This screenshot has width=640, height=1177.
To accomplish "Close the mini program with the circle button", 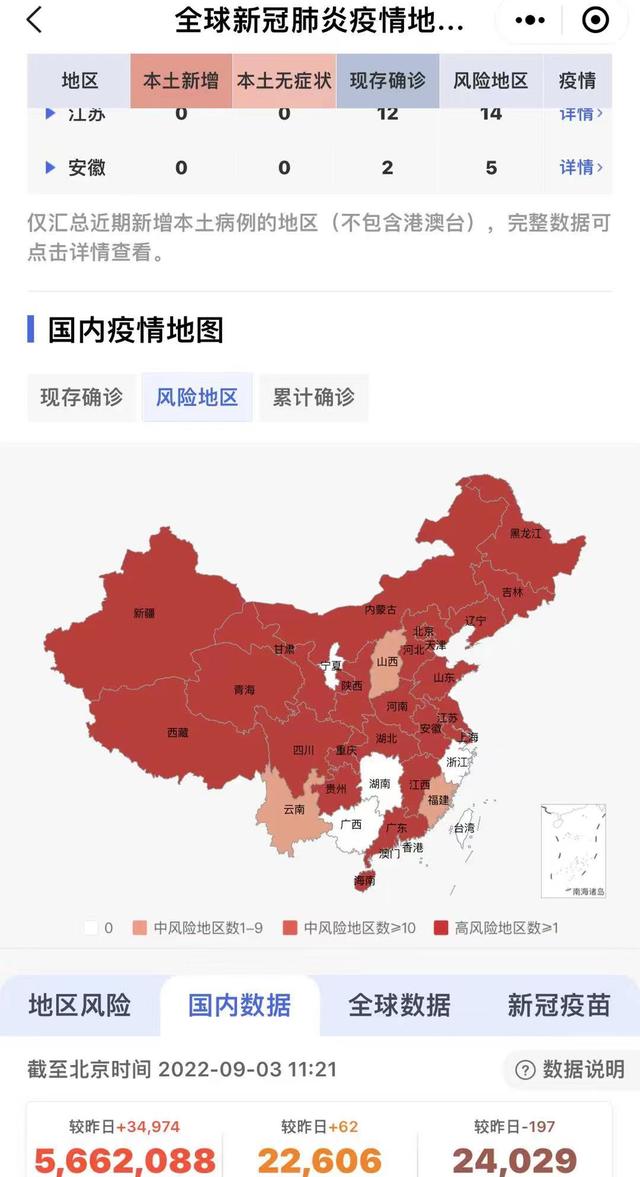I will pos(595,20).
